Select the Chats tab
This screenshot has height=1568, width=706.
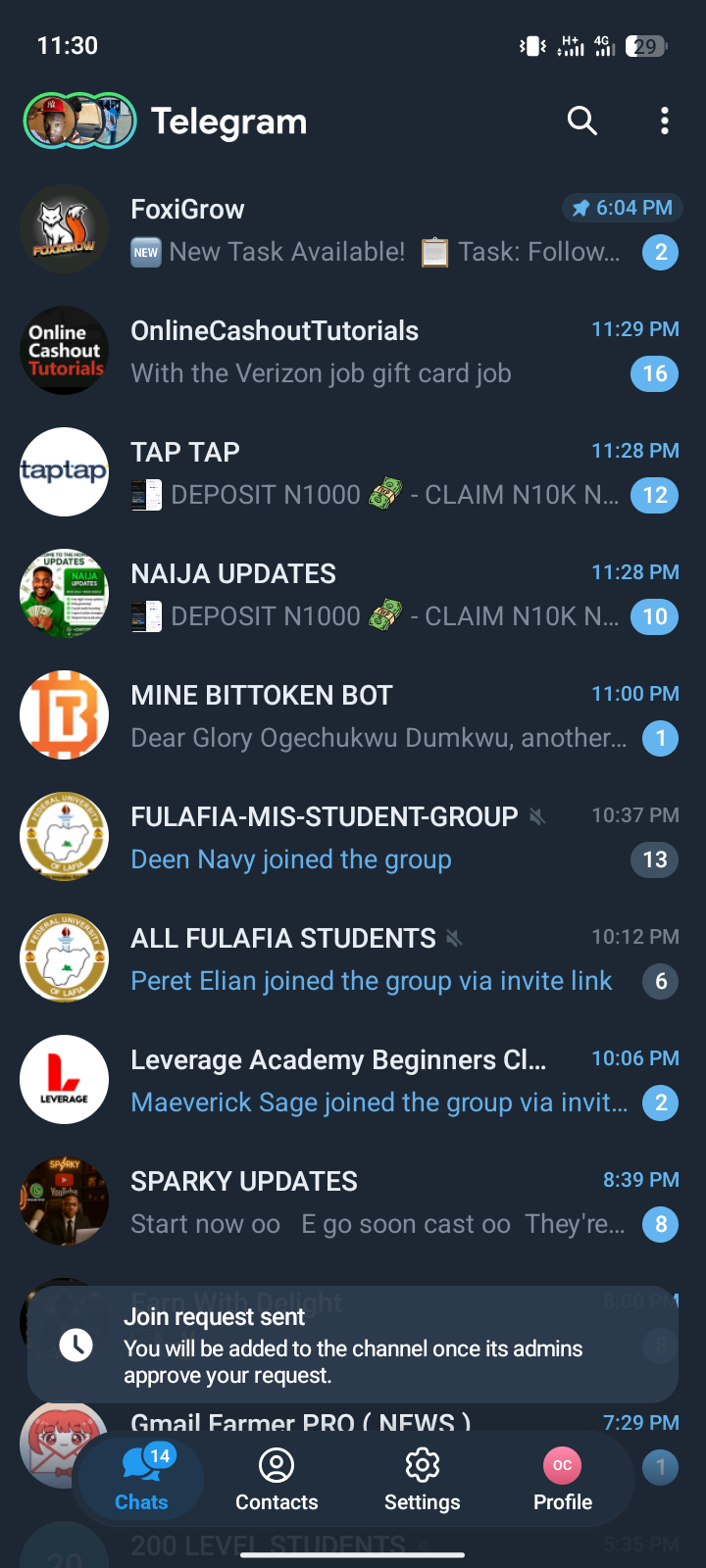(141, 1479)
